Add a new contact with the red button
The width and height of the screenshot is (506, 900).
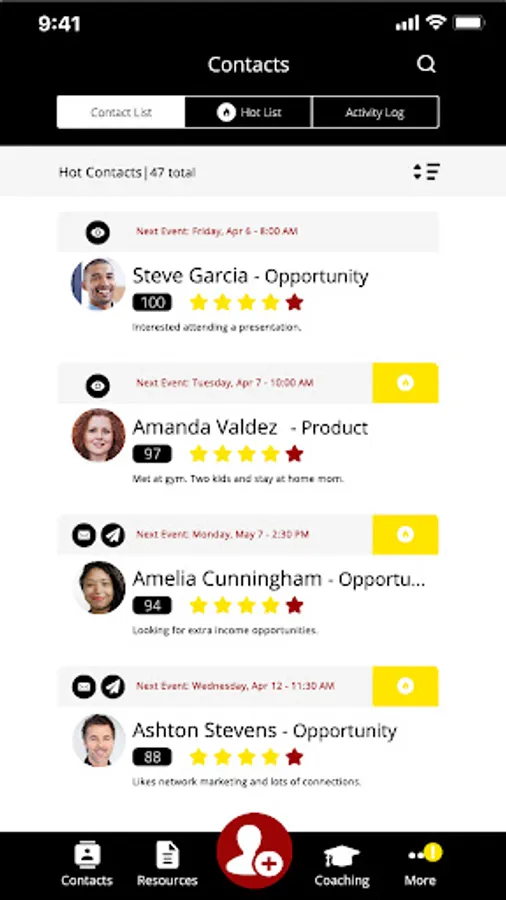click(x=254, y=851)
